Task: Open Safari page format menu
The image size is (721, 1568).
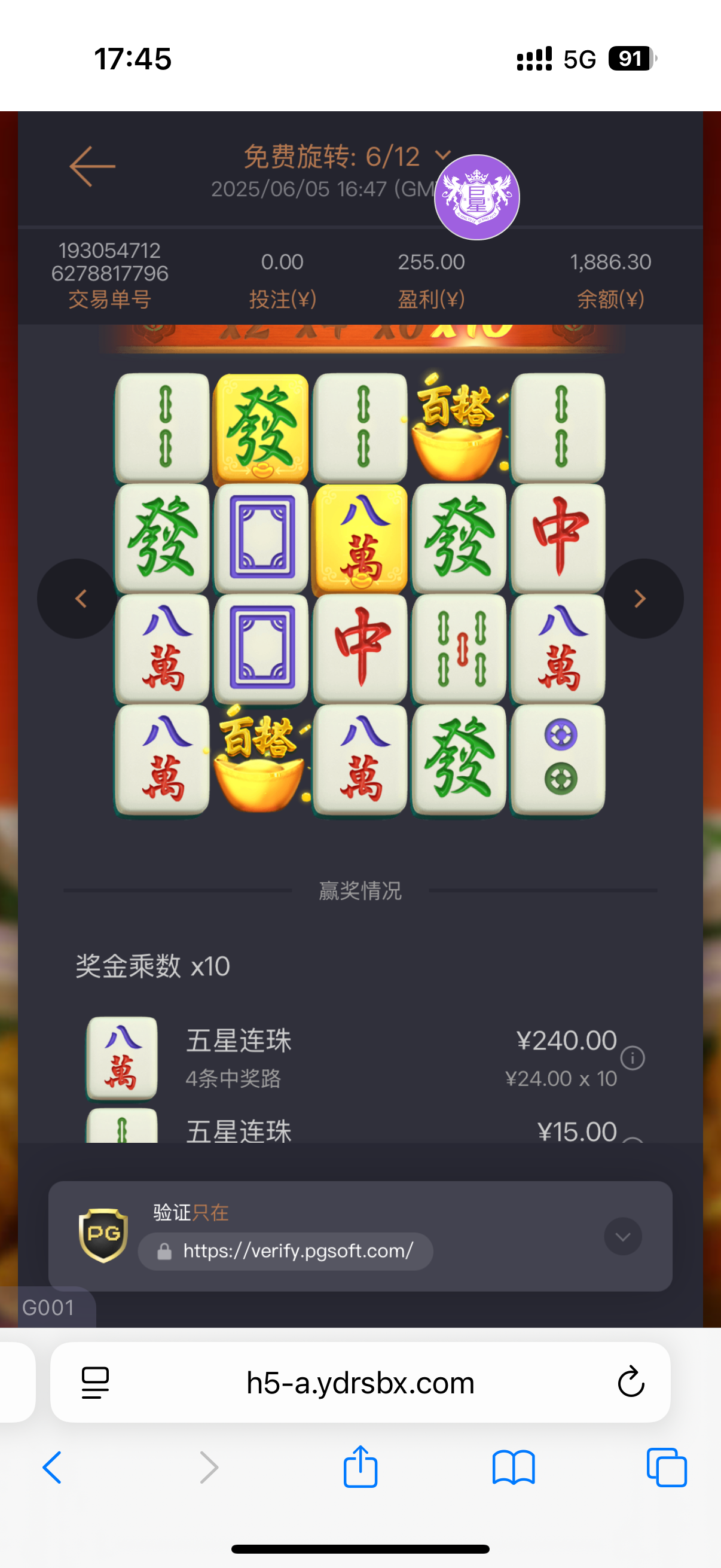Action: [x=96, y=1383]
